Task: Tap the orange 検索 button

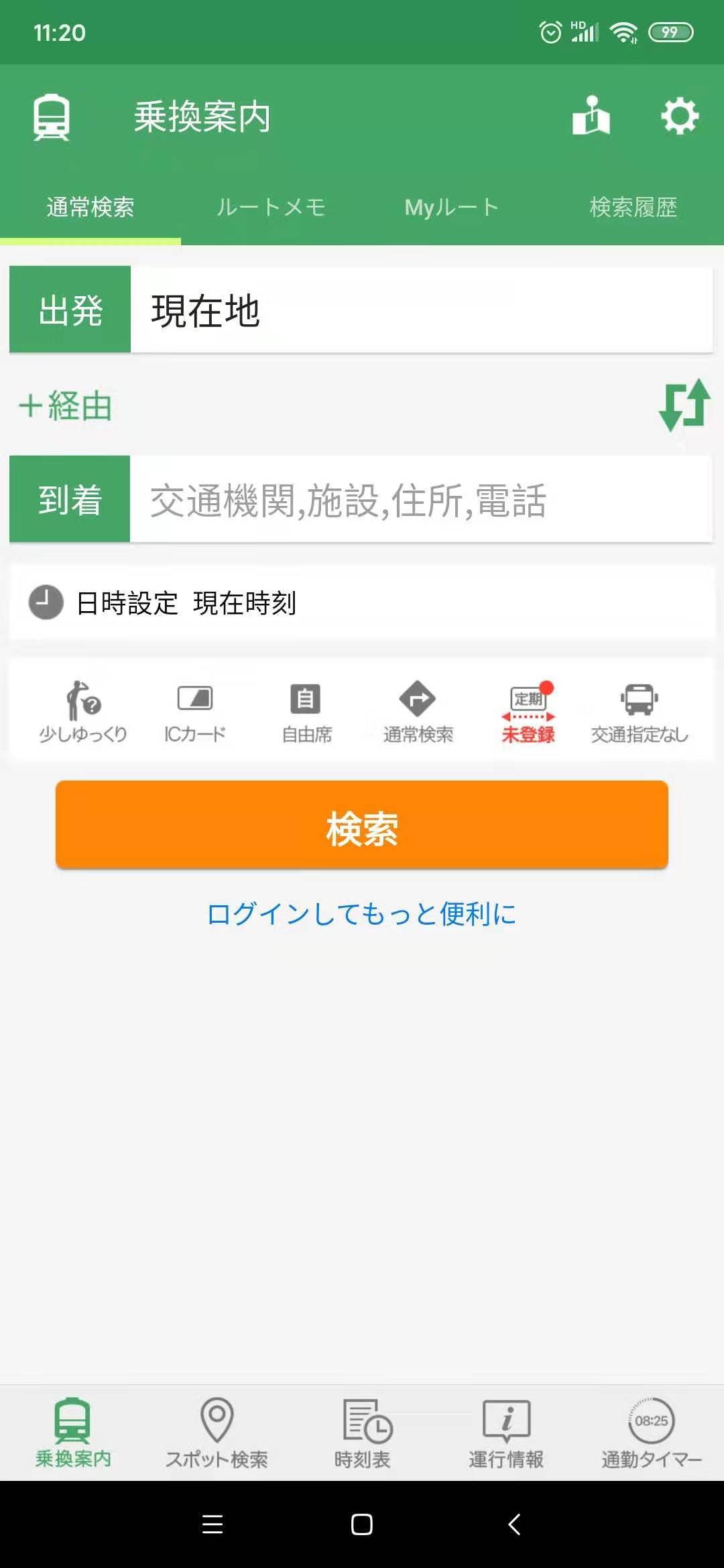Action: pyautogui.click(x=362, y=825)
